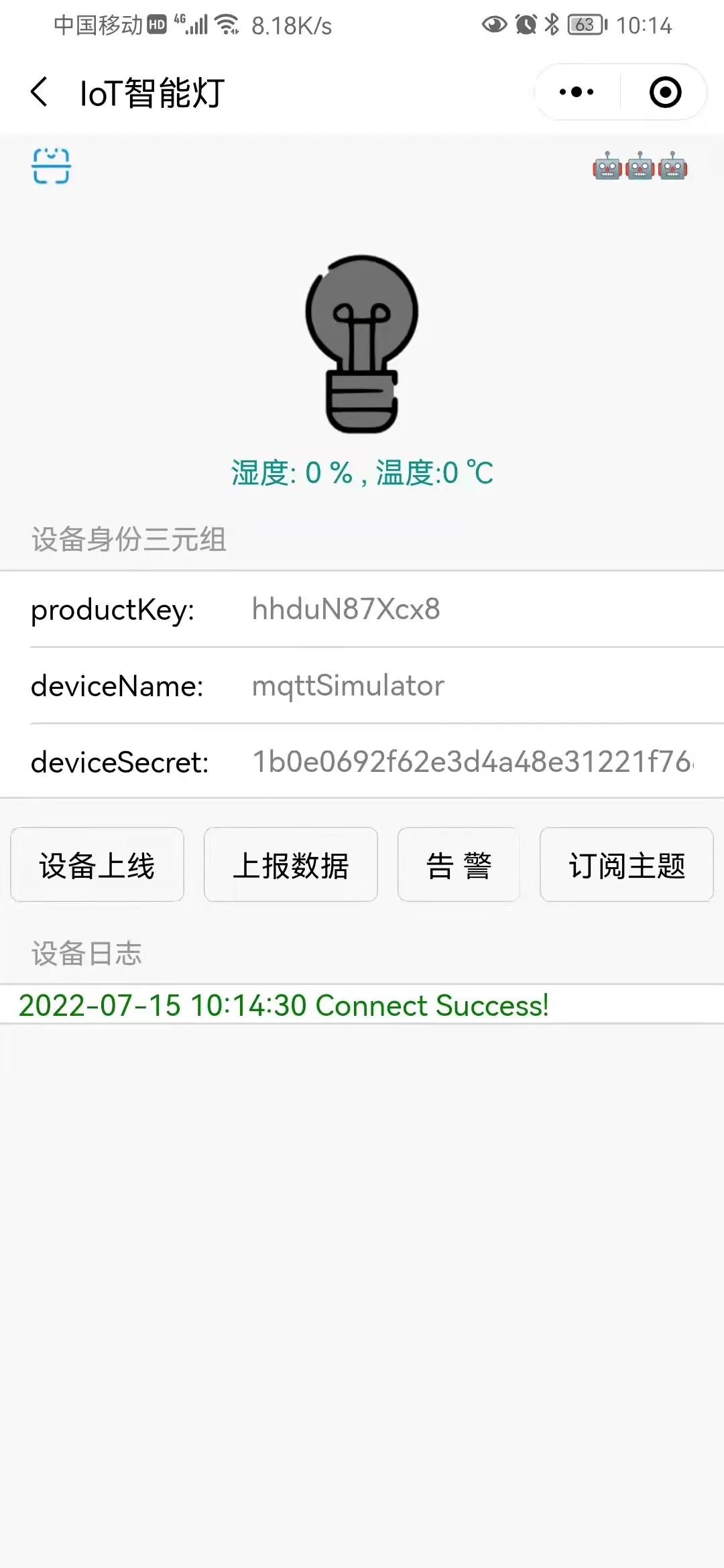Tap the 订阅主题 button
Viewport: 724px width, 1568px height.
(627, 865)
